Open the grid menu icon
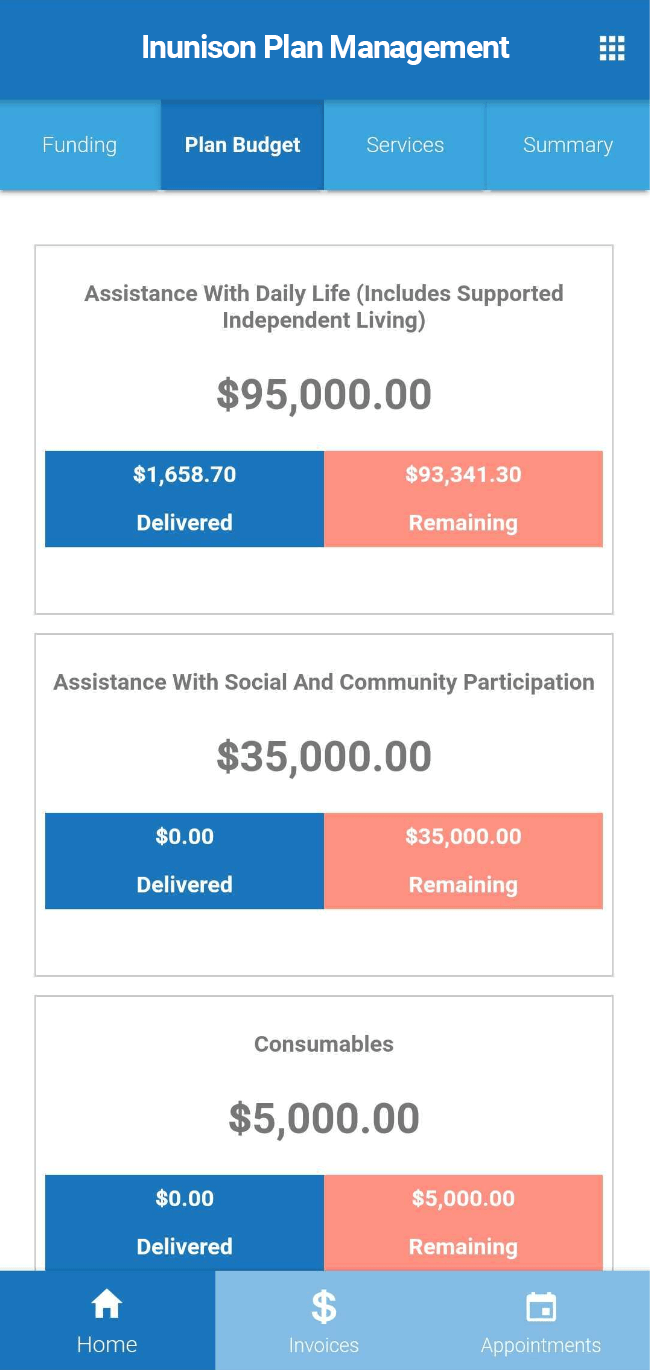This screenshot has width=650, height=1370. (x=611, y=48)
